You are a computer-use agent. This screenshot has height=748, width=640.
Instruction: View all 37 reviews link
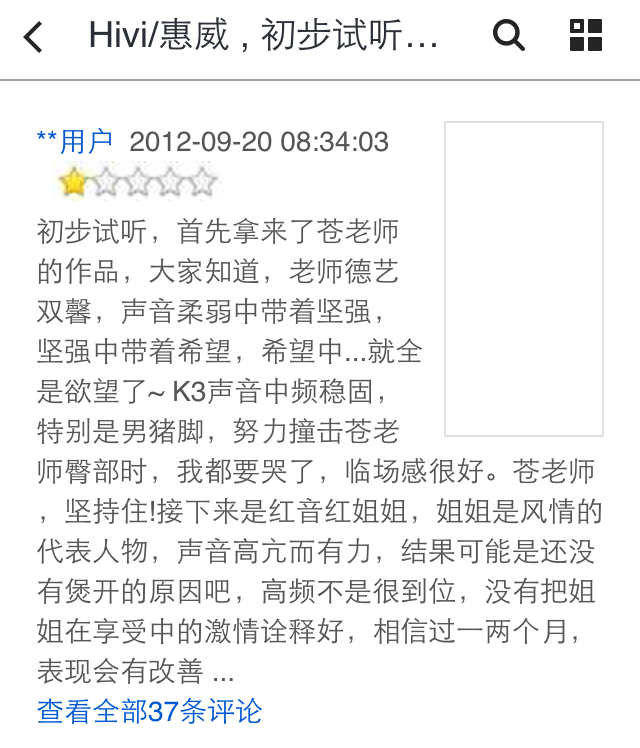pos(149,711)
